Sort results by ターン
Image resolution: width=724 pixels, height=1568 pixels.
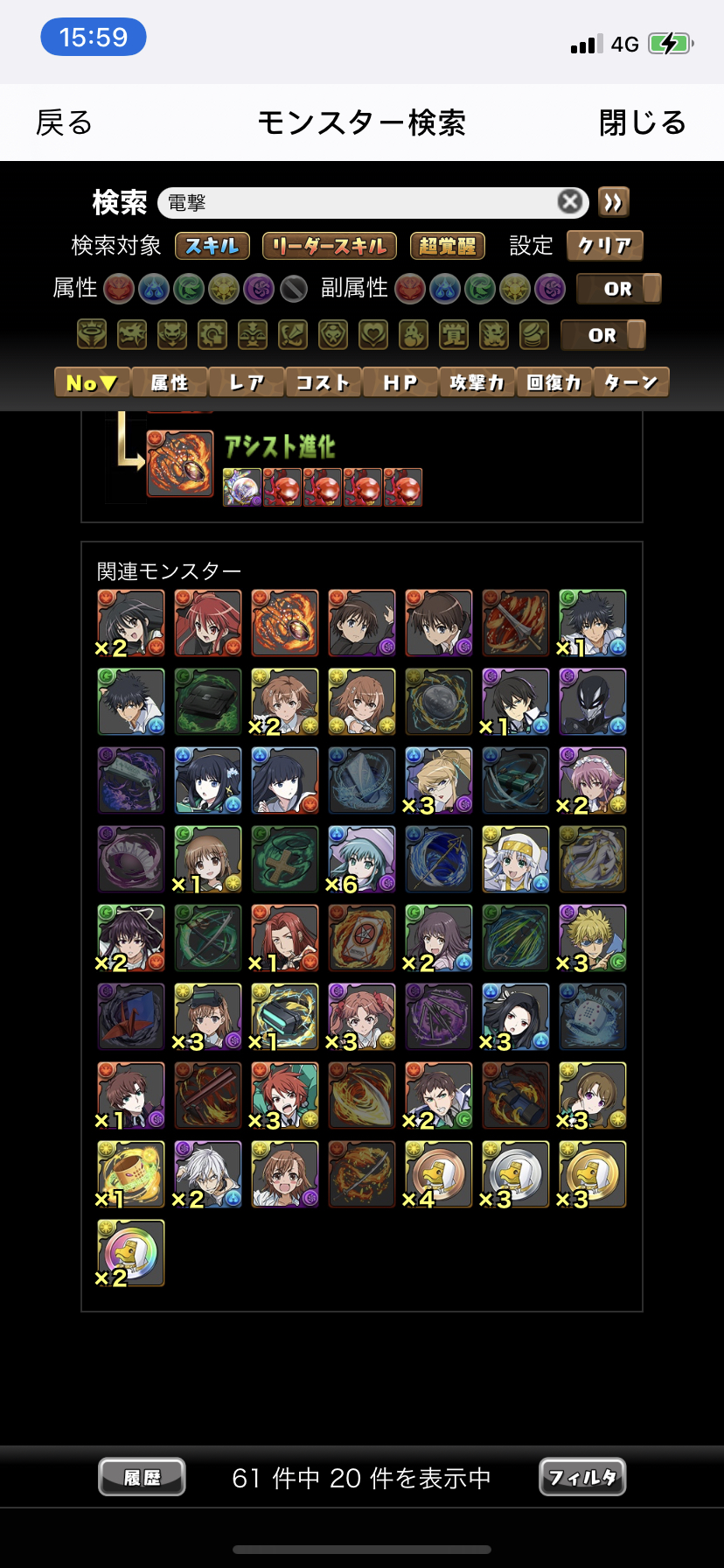point(630,382)
